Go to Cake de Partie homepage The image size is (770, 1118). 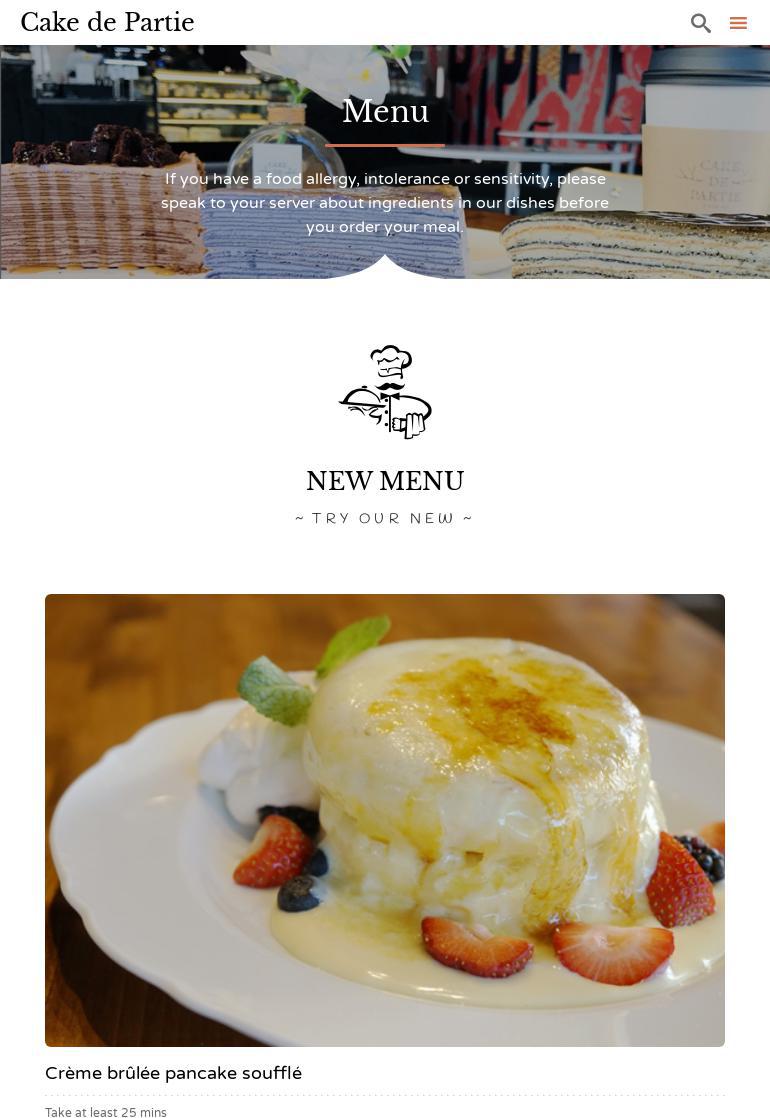tap(107, 22)
